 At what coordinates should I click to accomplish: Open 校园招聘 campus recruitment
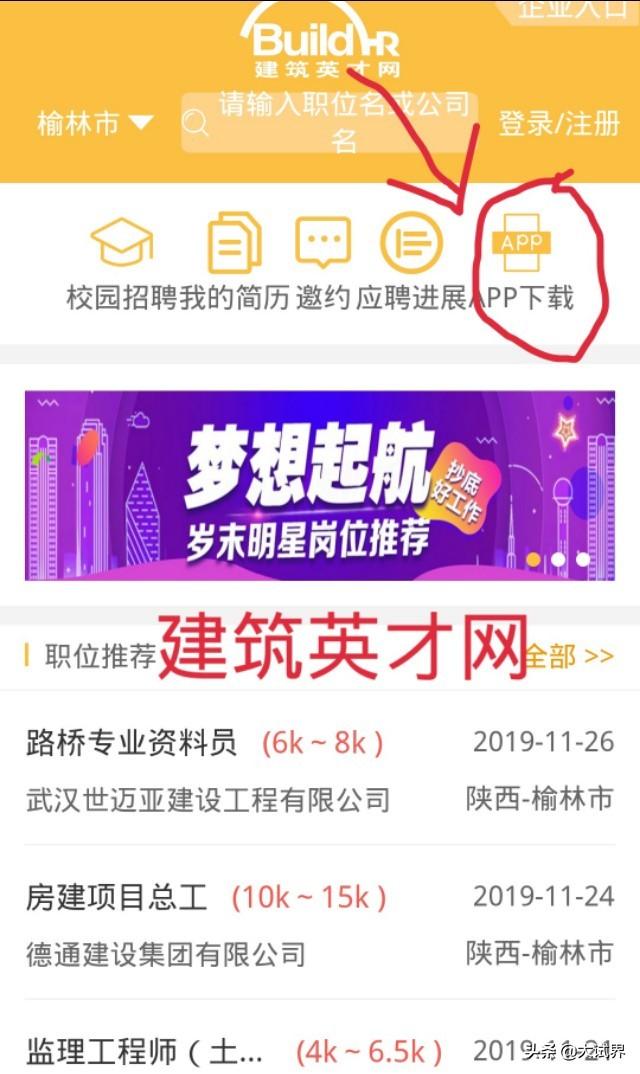(x=122, y=260)
